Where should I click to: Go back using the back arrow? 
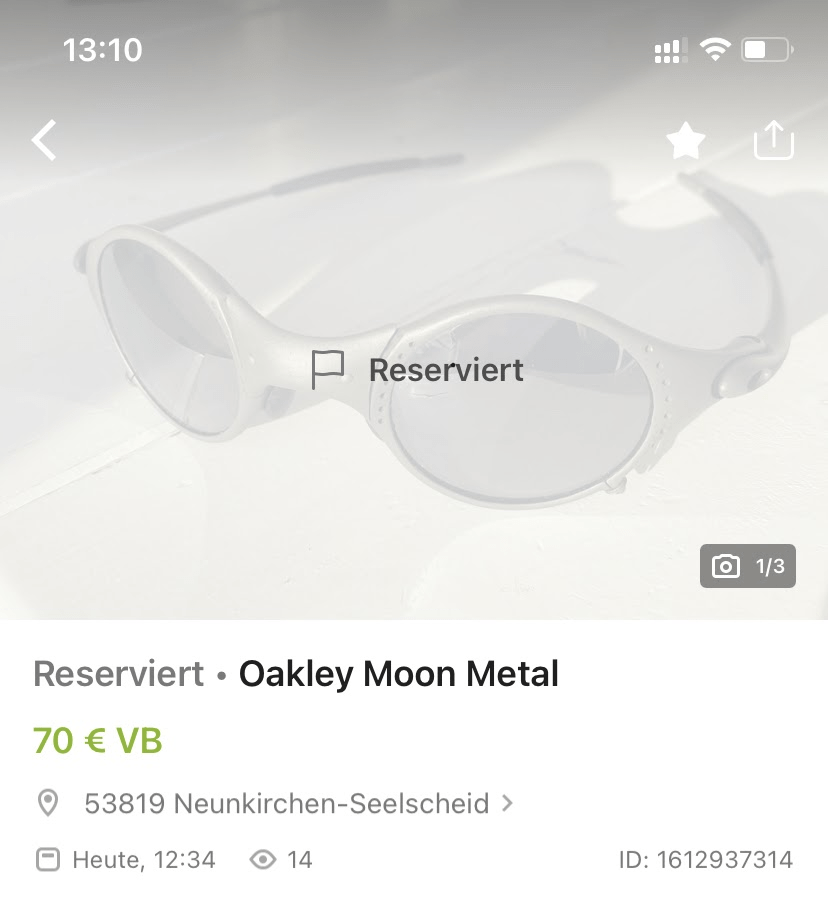pos(44,141)
